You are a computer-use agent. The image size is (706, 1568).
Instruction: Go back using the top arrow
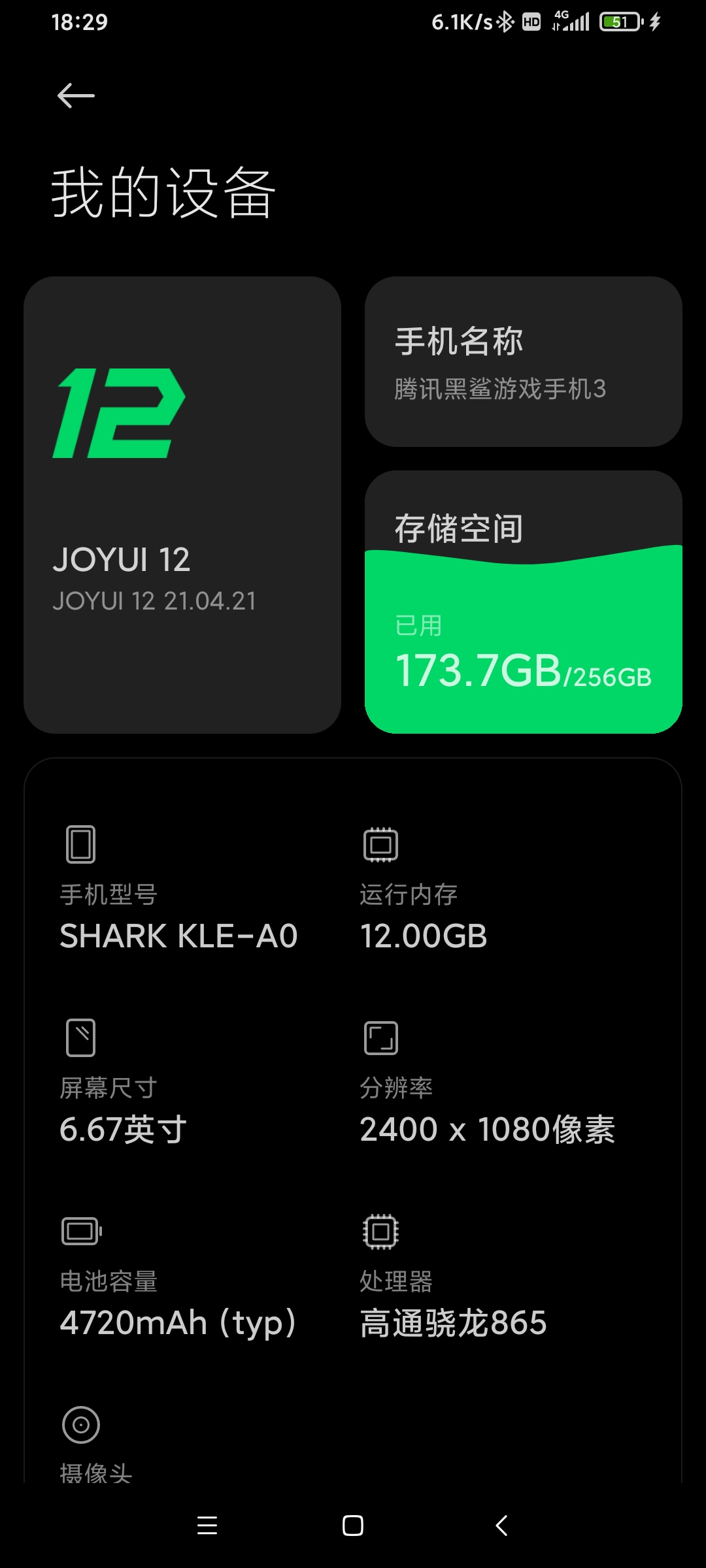click(76, 96)
